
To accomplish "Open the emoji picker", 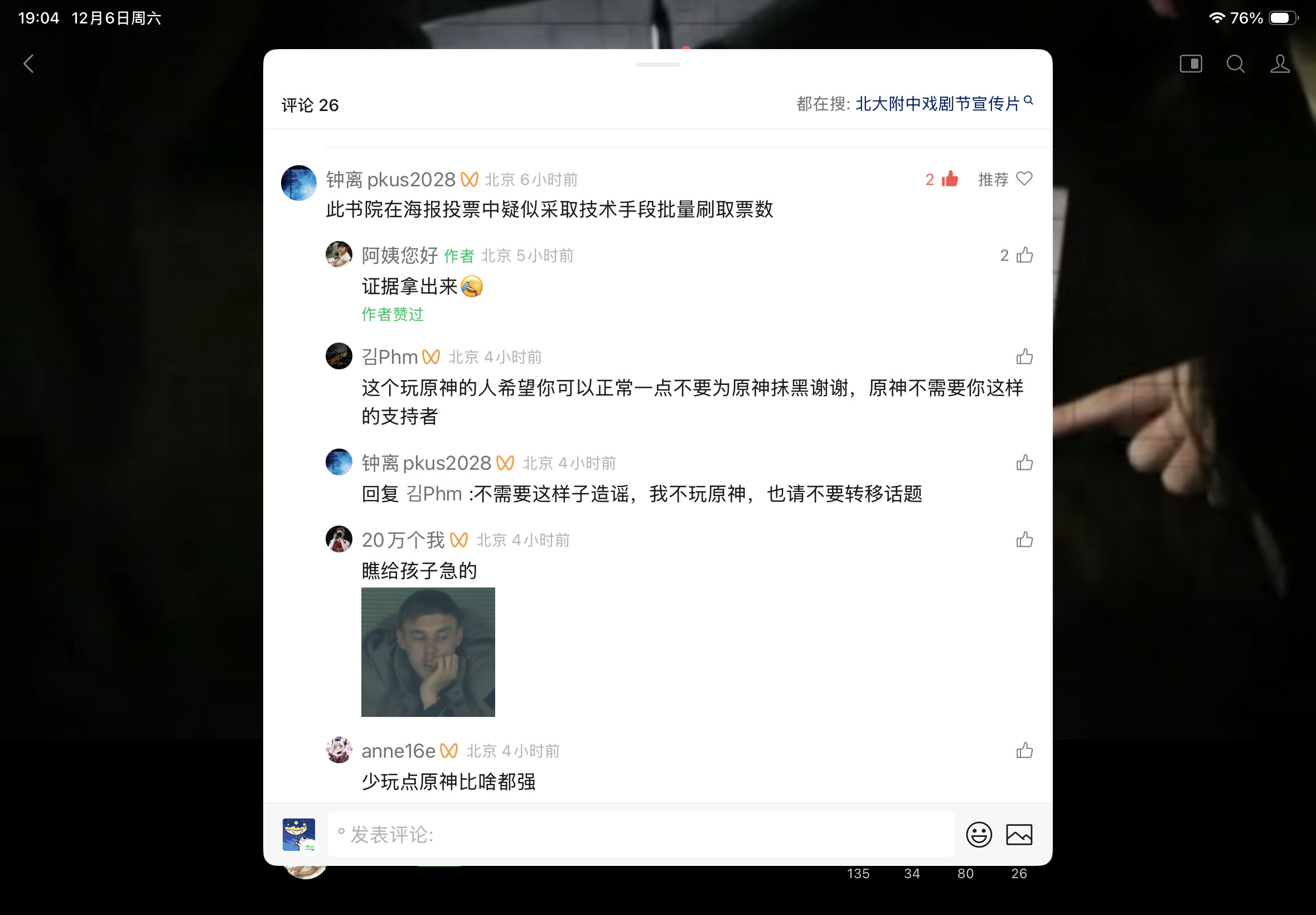I will [x=979, y=835].
